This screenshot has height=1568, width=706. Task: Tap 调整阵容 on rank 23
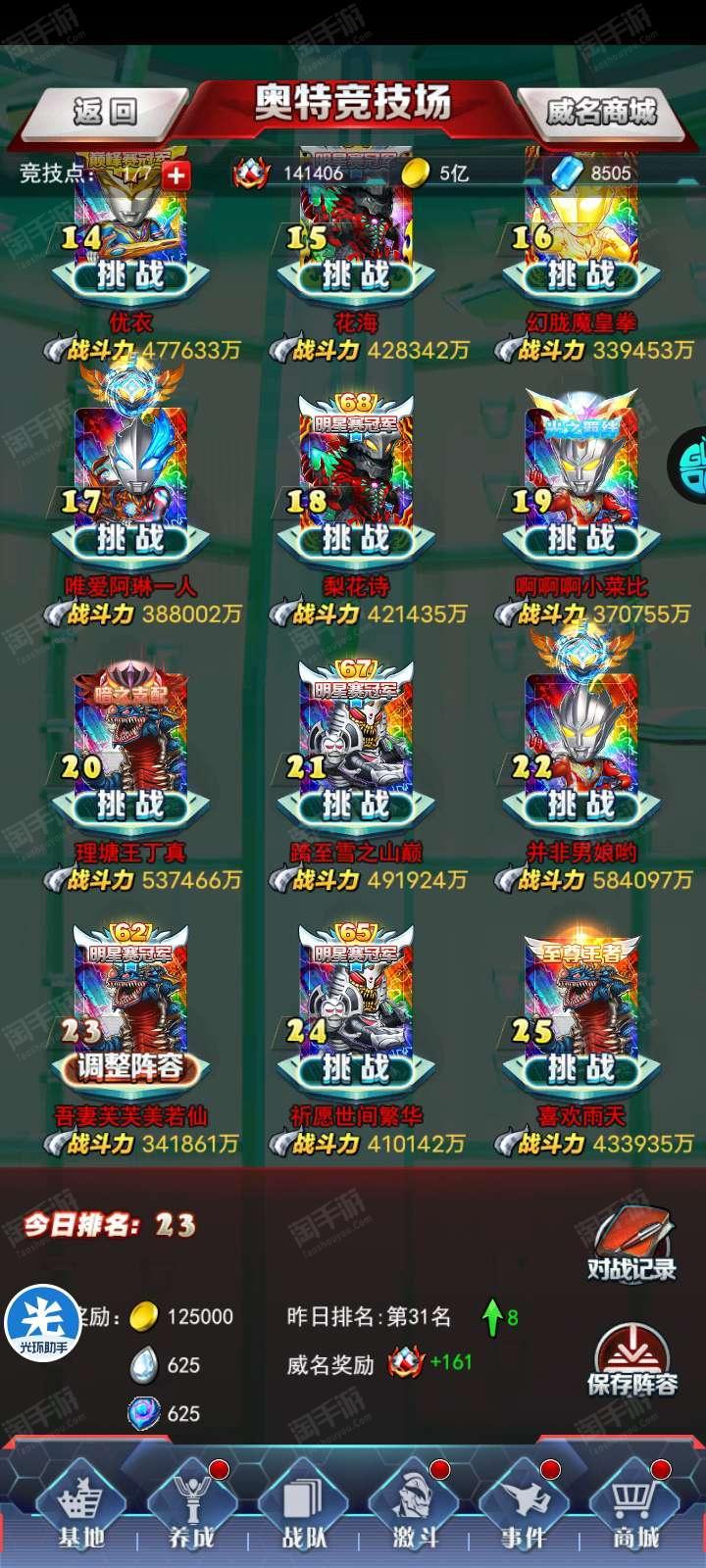[129, 1067]
